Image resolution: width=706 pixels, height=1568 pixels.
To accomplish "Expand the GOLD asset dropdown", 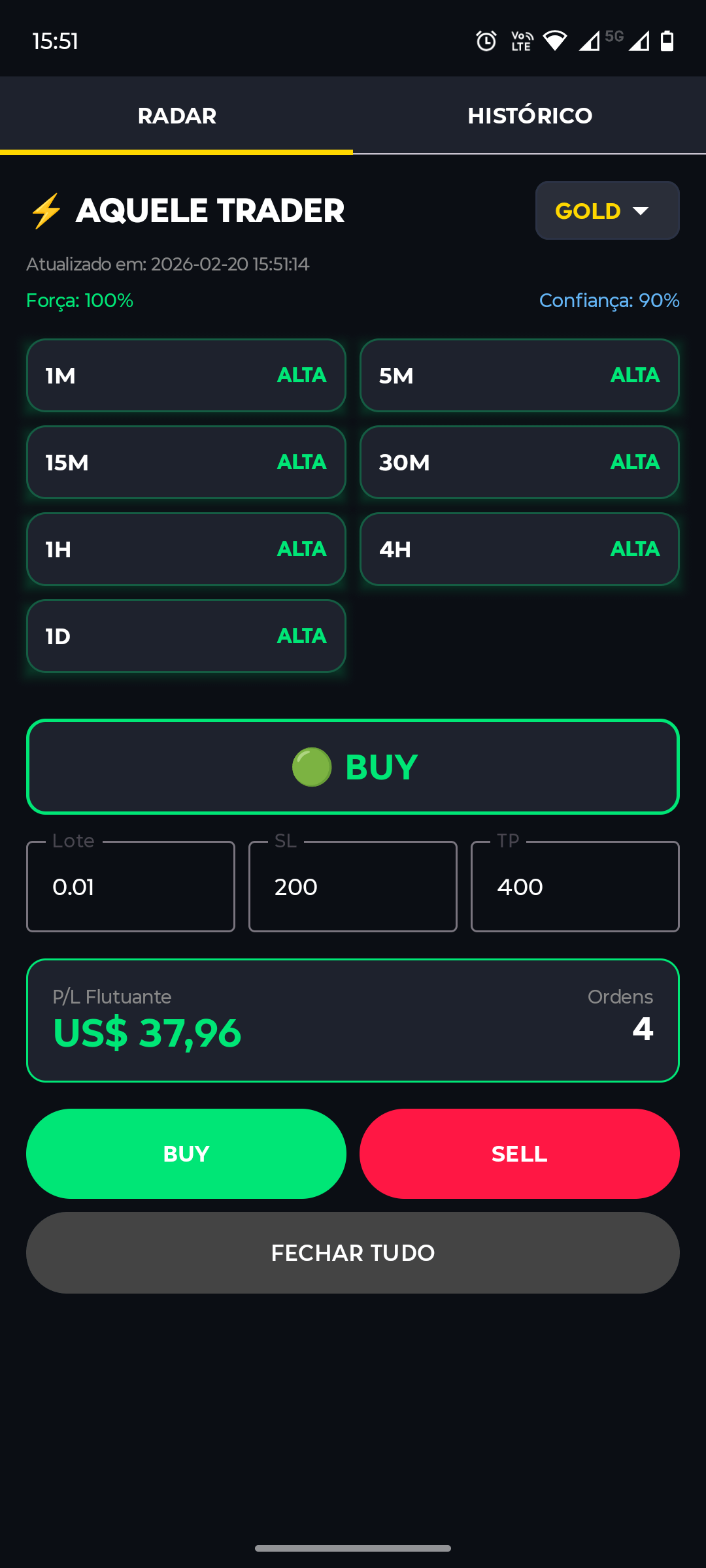I will (607, 210).
